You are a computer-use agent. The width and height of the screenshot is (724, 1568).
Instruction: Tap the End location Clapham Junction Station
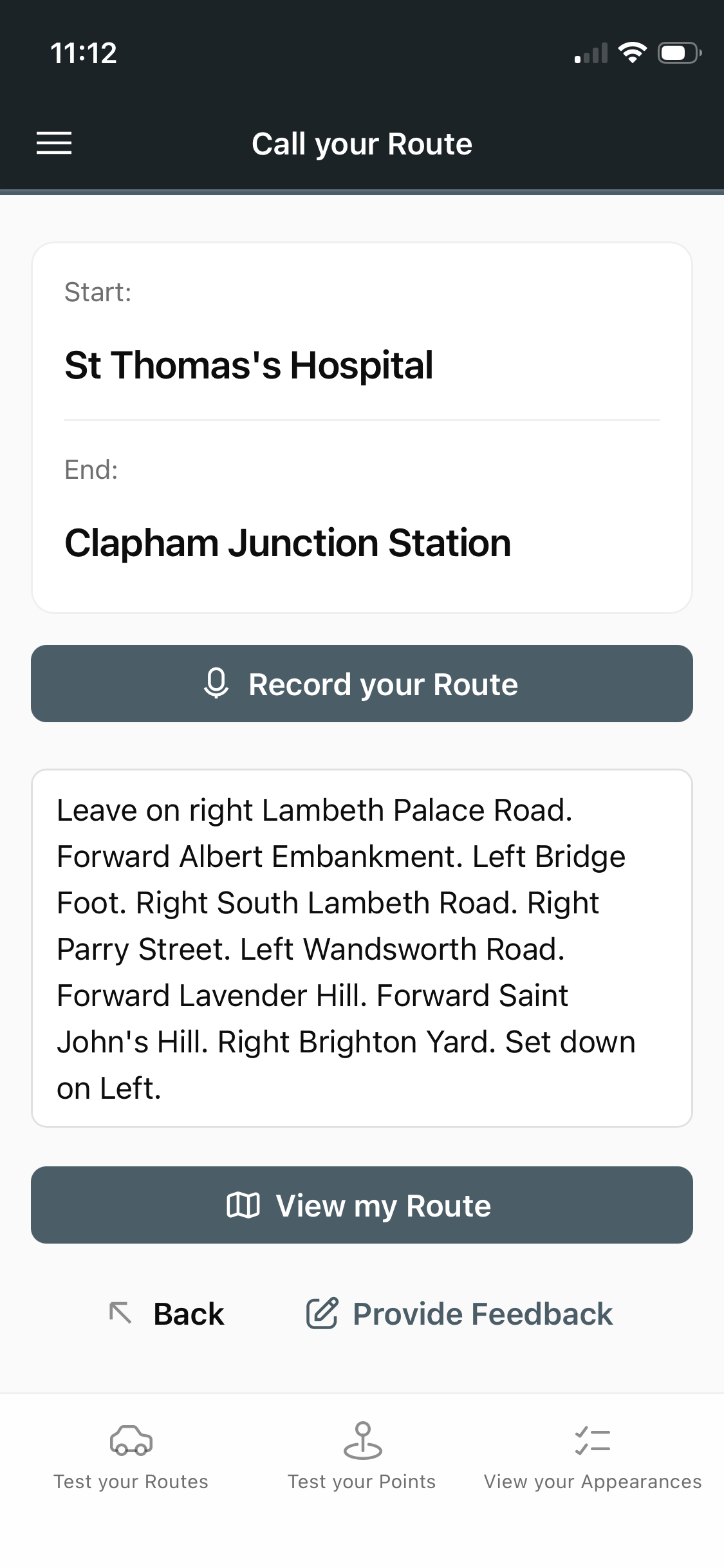[288, 543]
